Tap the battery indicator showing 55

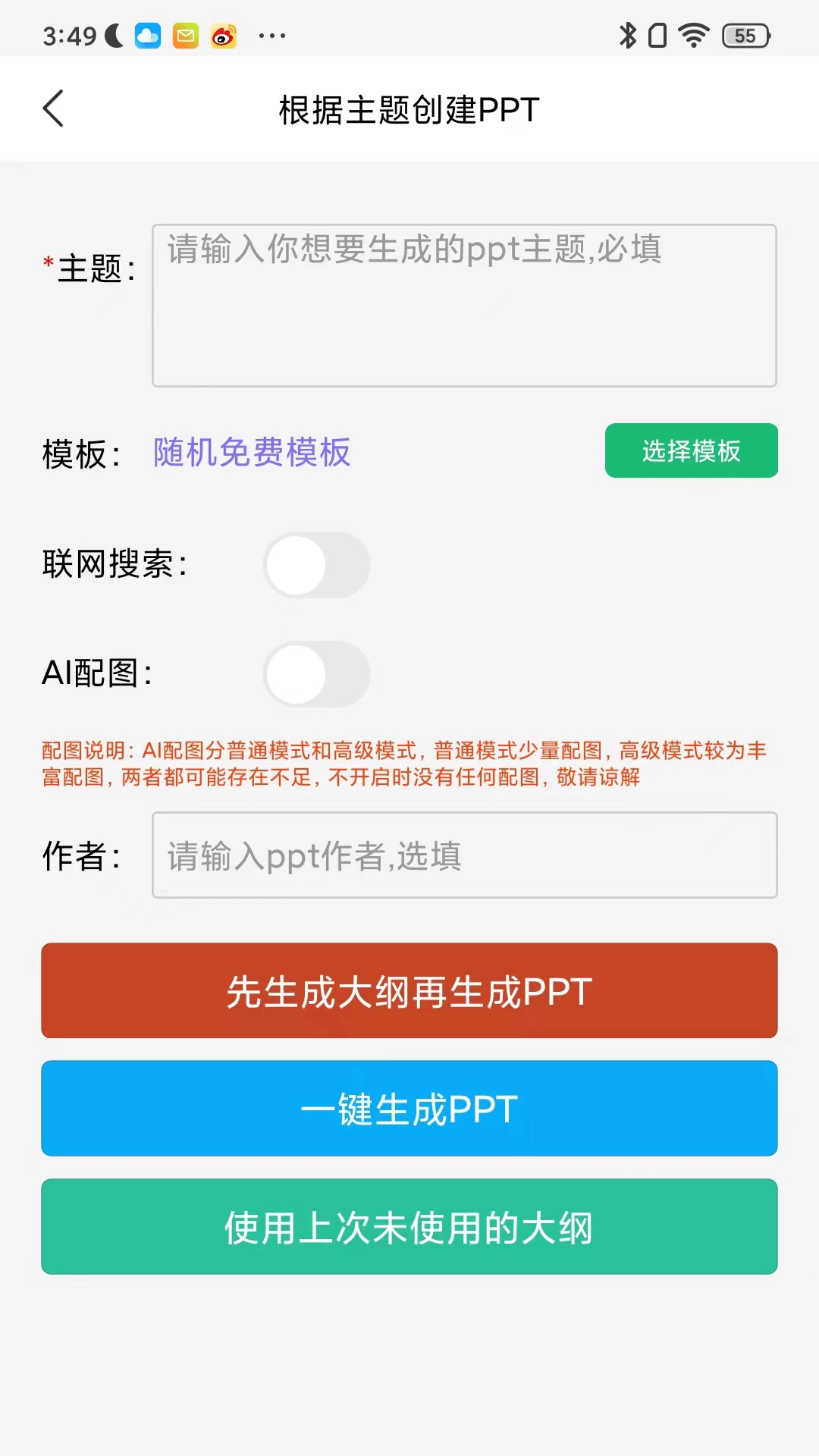point(744,35)
